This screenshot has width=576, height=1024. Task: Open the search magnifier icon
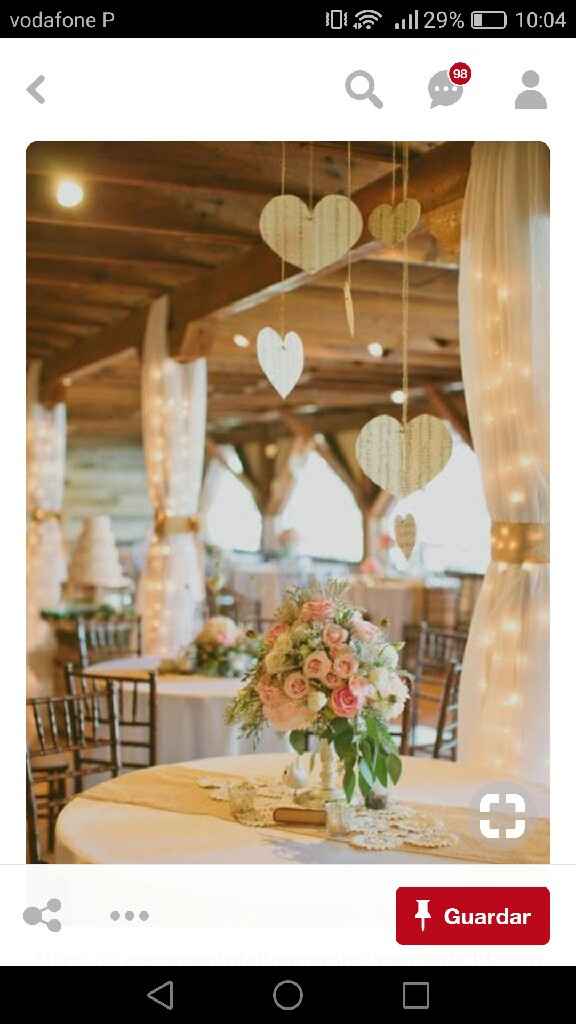(x=364, y=89)
